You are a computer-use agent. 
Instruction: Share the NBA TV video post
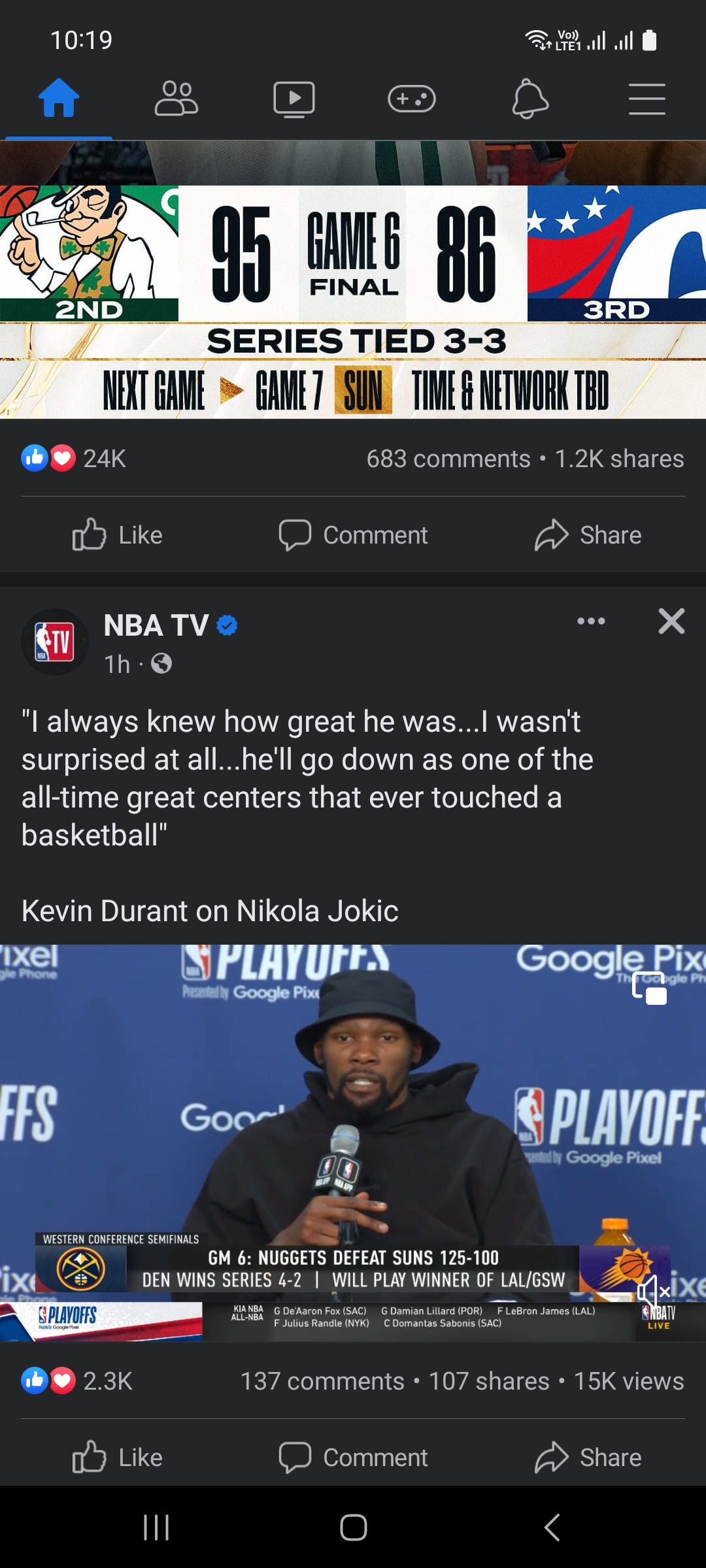click(588, 1458)
